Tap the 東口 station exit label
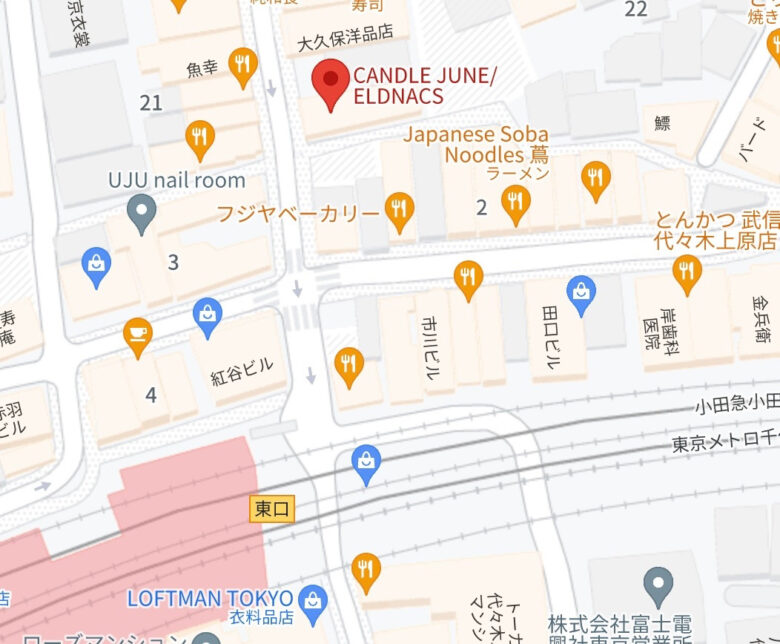This screenshot has width=780, height=644. (271, 510)
